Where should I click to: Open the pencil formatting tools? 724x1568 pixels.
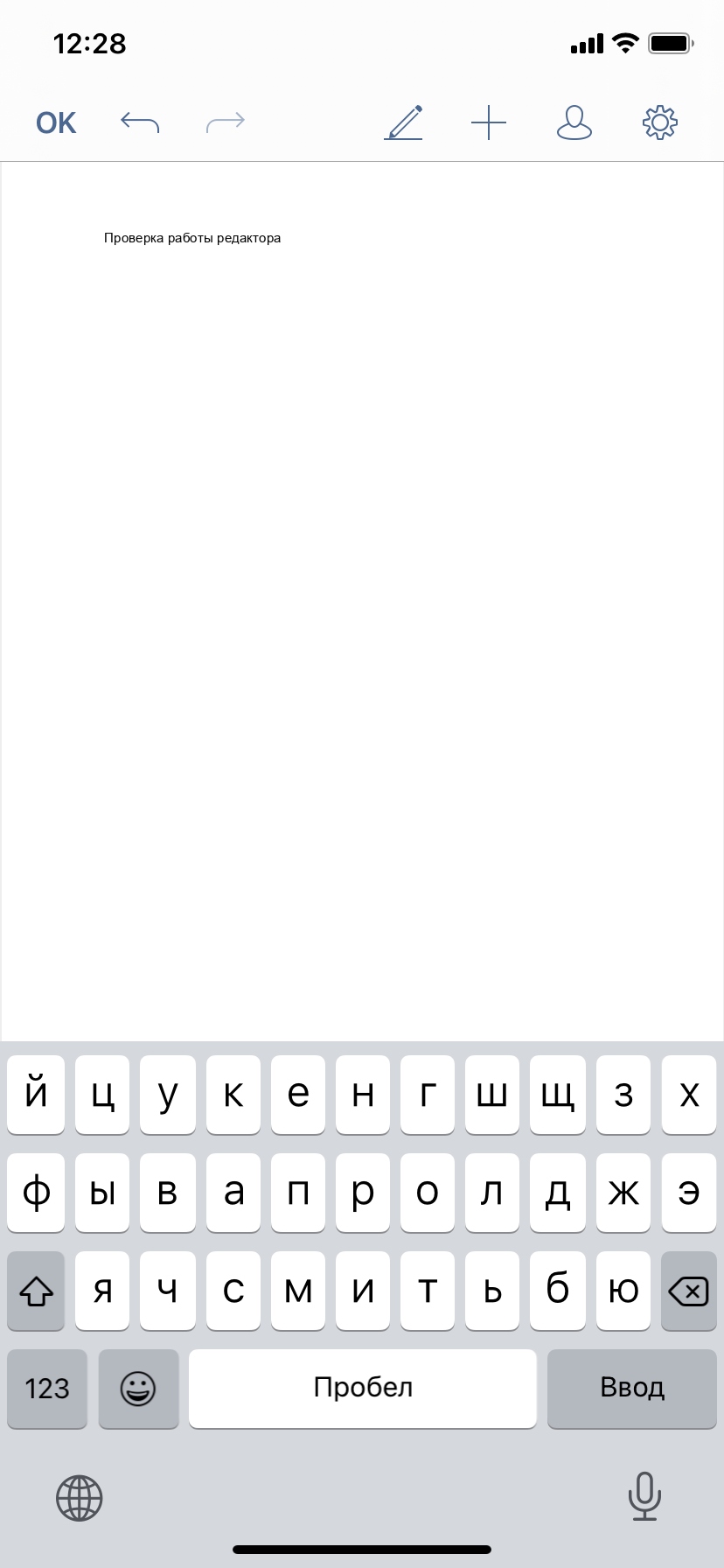coord(404,122)
